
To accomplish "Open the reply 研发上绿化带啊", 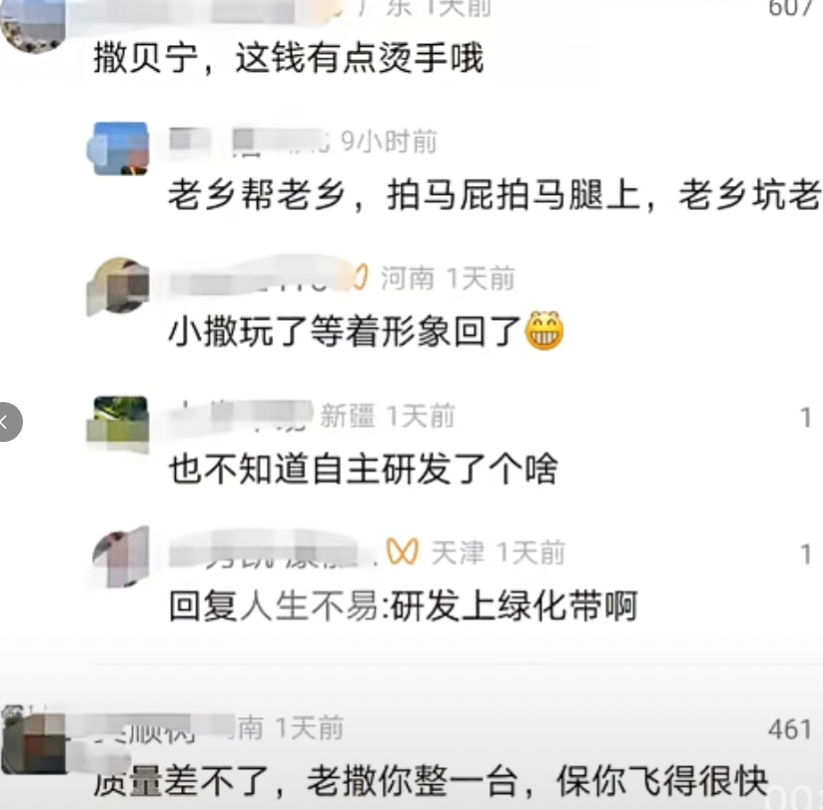I will 402,606.
